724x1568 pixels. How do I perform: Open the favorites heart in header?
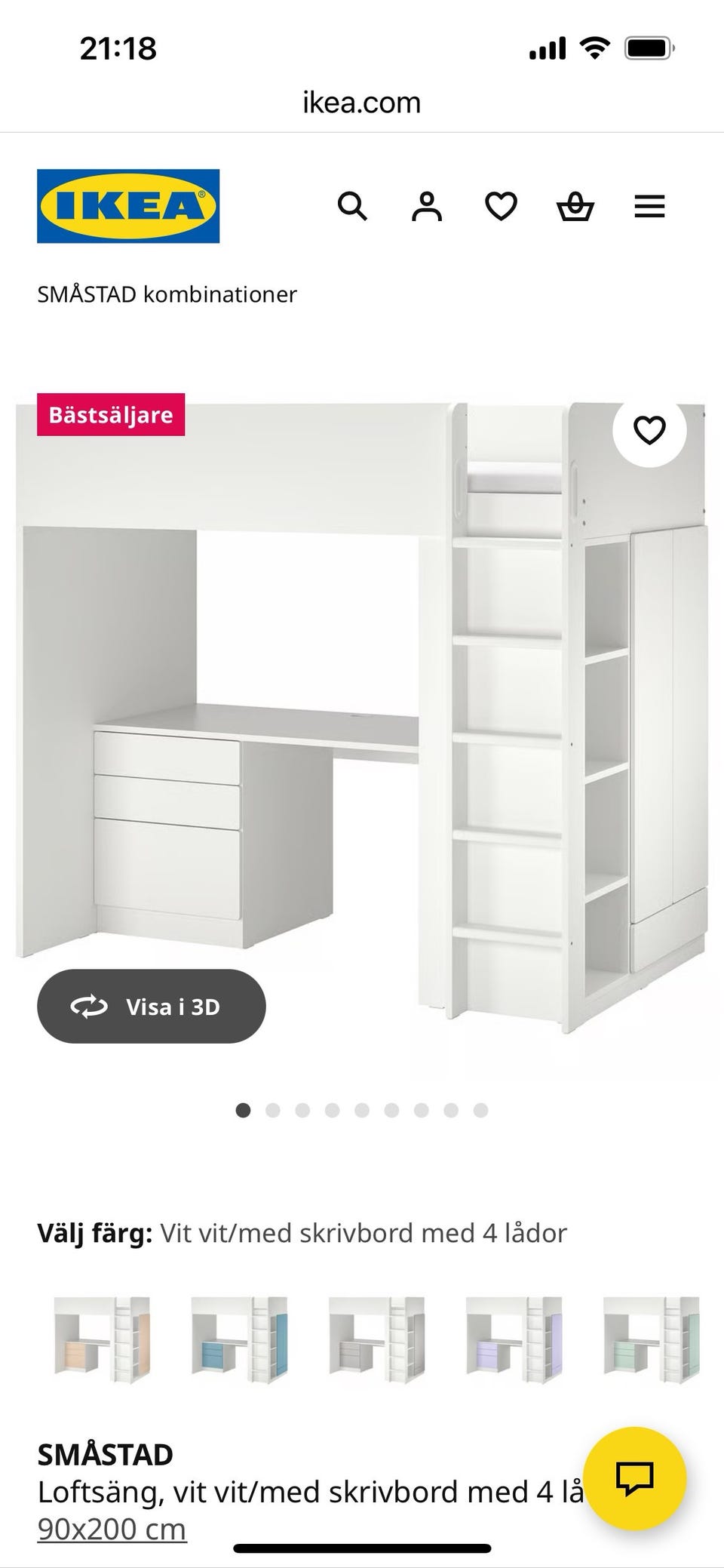click(x=501, y=206)
